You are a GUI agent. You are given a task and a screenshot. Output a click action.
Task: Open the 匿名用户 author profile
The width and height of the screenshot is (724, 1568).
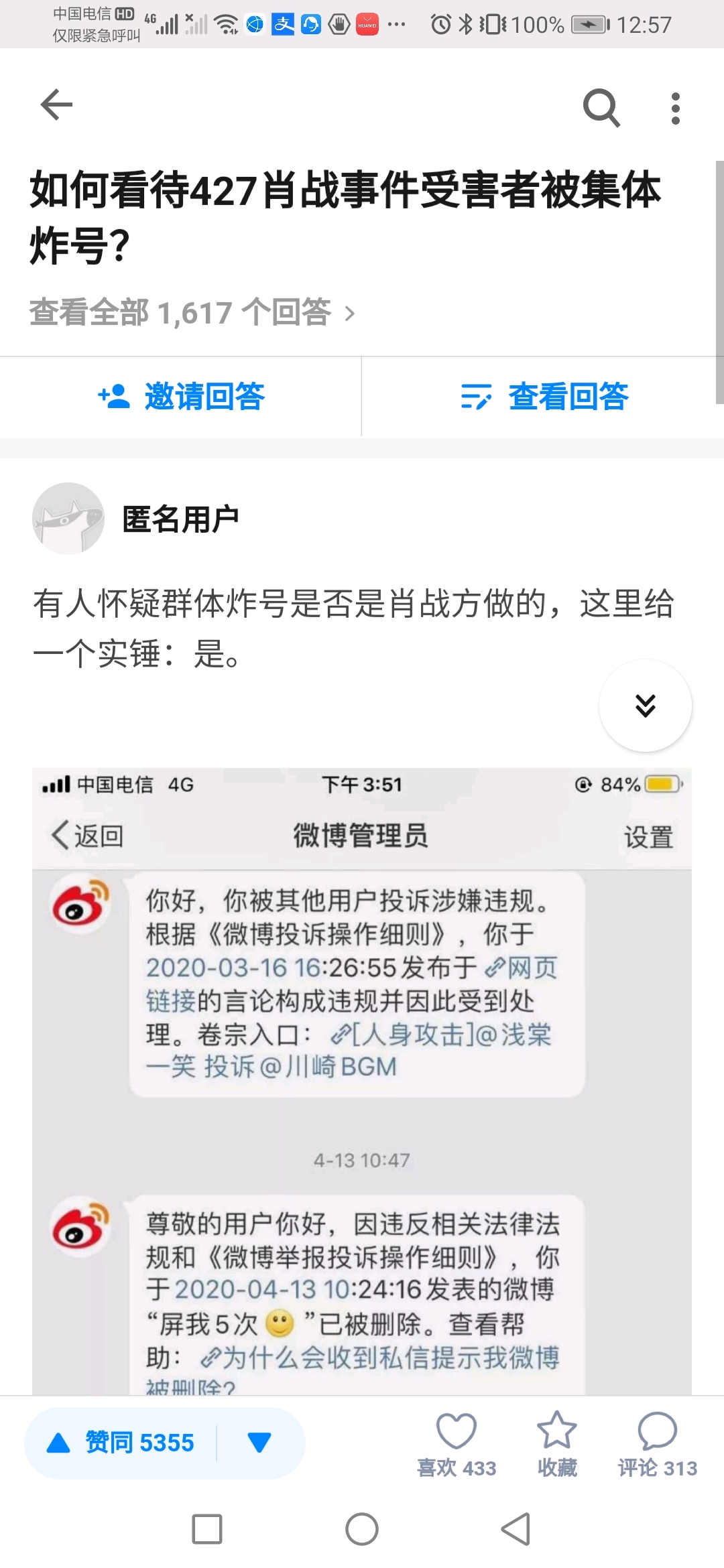[180, 519]
